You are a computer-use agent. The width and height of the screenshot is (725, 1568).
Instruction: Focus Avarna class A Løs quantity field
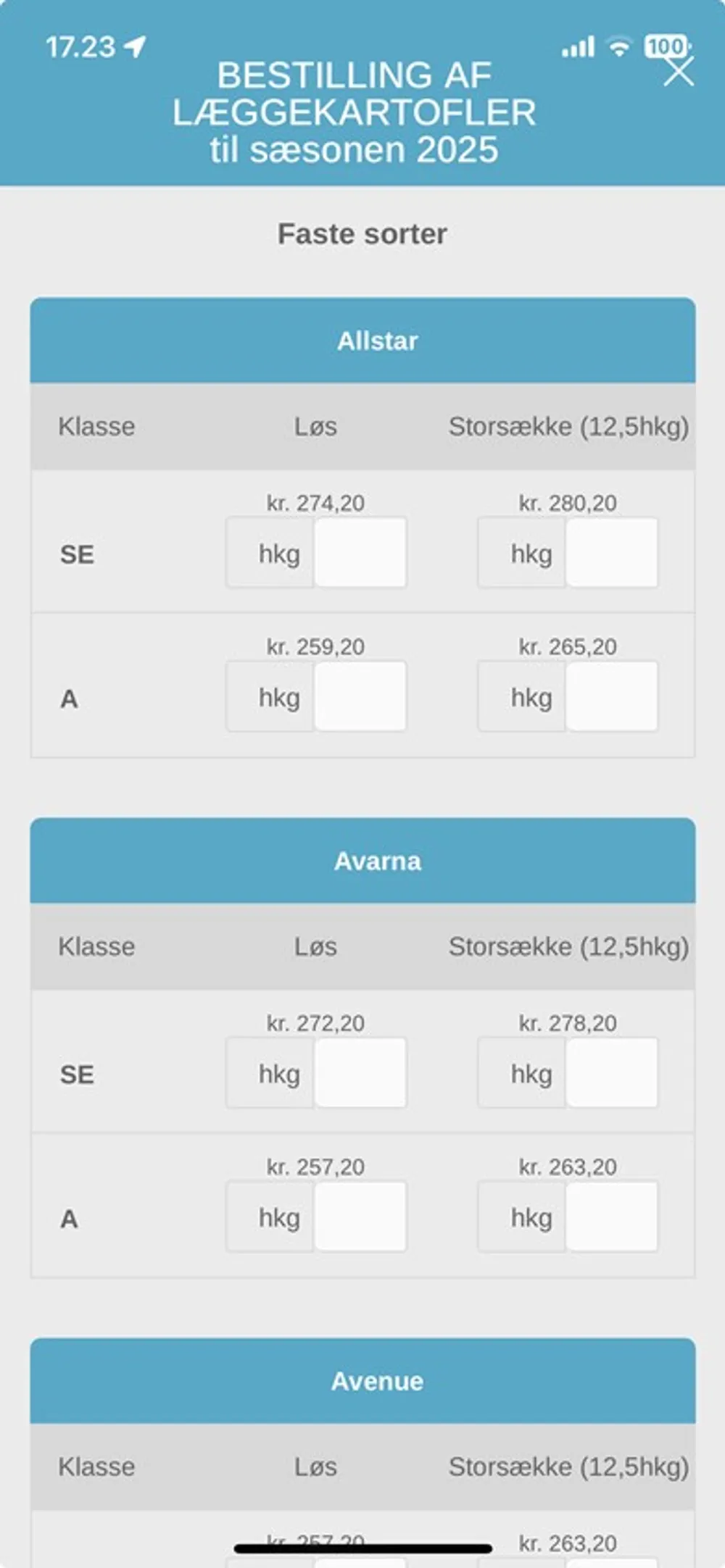360,1217
